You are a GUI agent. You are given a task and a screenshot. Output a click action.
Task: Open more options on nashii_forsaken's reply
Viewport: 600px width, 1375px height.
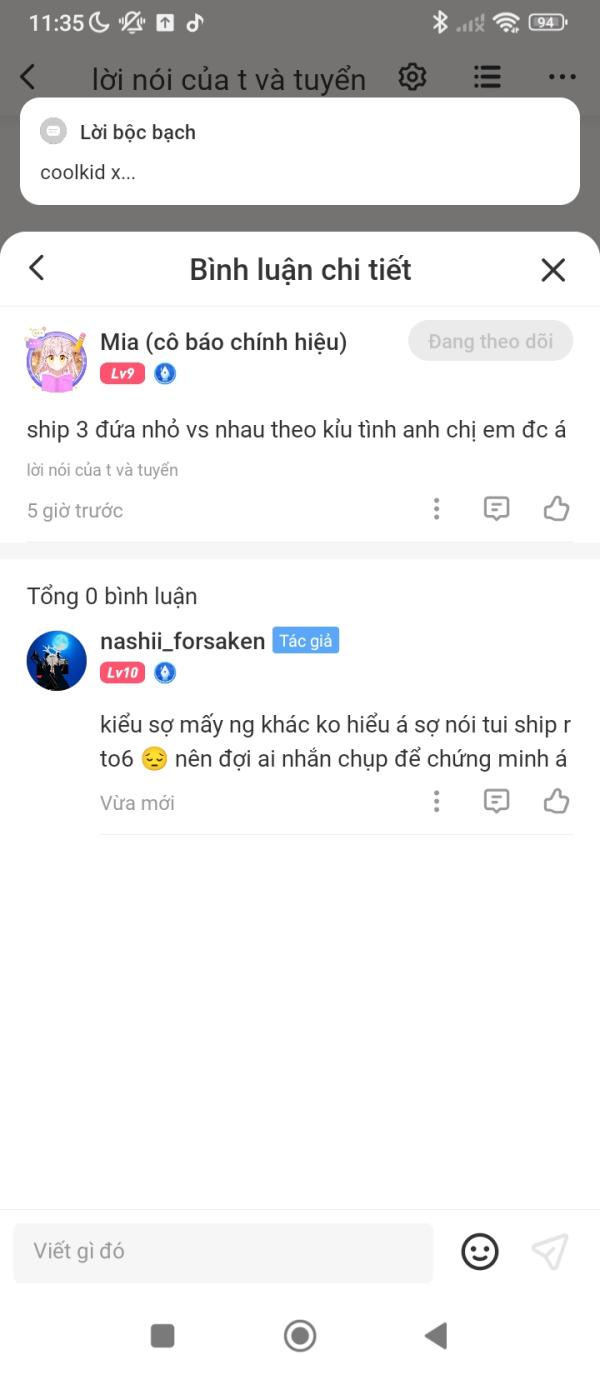(436, 801)
